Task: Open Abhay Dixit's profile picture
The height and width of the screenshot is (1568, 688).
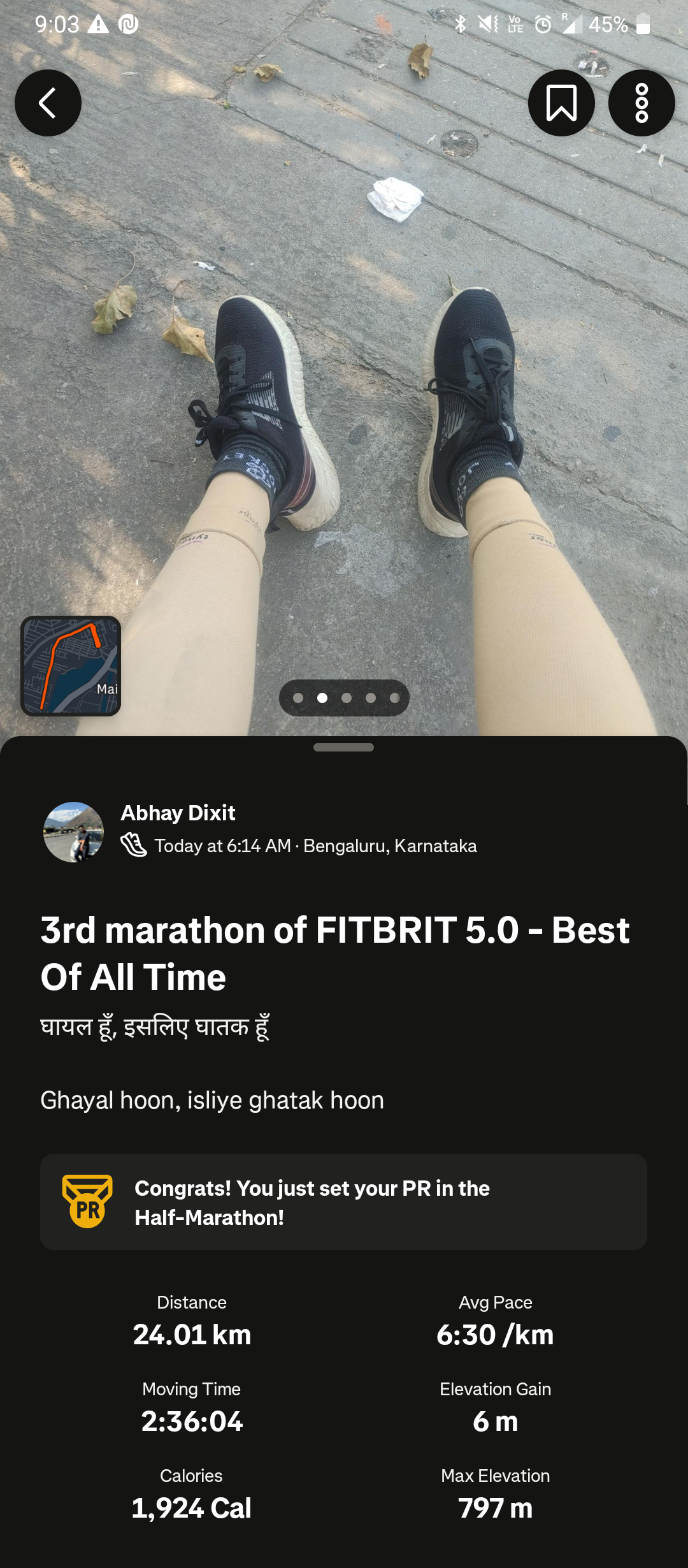Action: [73, 832]
